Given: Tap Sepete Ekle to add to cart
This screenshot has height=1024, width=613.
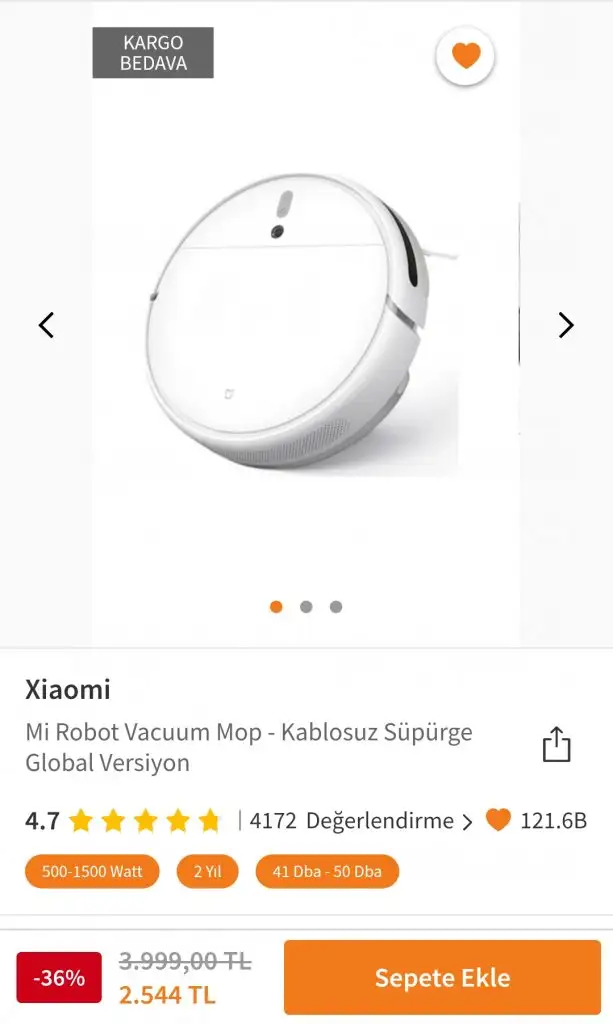Looking at the screenshot, I should [x=442, y=978].
